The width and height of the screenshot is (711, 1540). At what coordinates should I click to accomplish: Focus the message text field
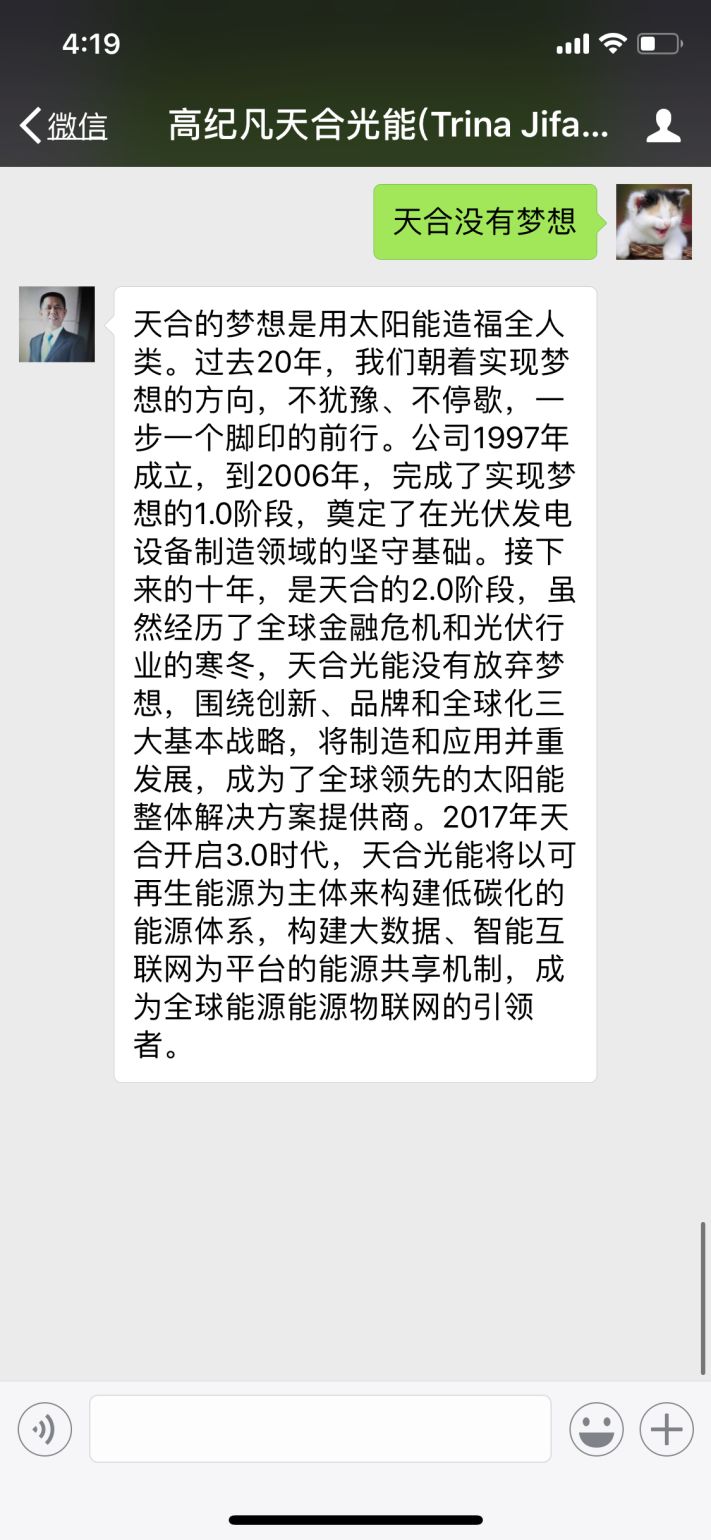(320, 1429)
